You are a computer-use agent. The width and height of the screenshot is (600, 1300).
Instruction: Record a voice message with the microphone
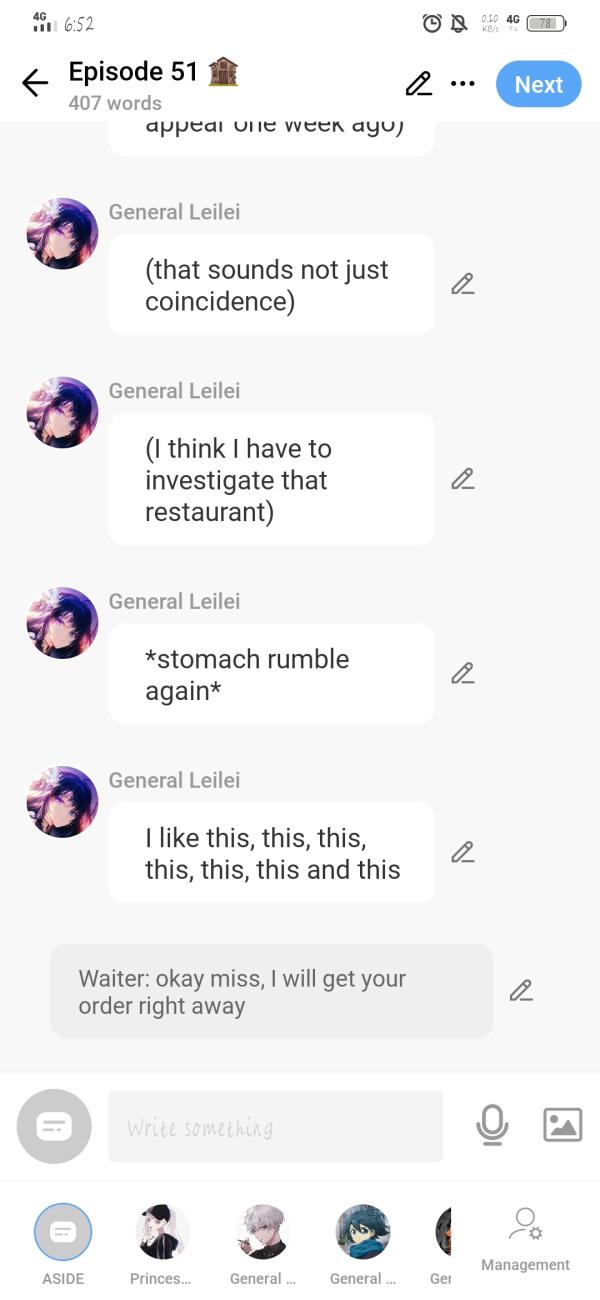click(491, 1126)
